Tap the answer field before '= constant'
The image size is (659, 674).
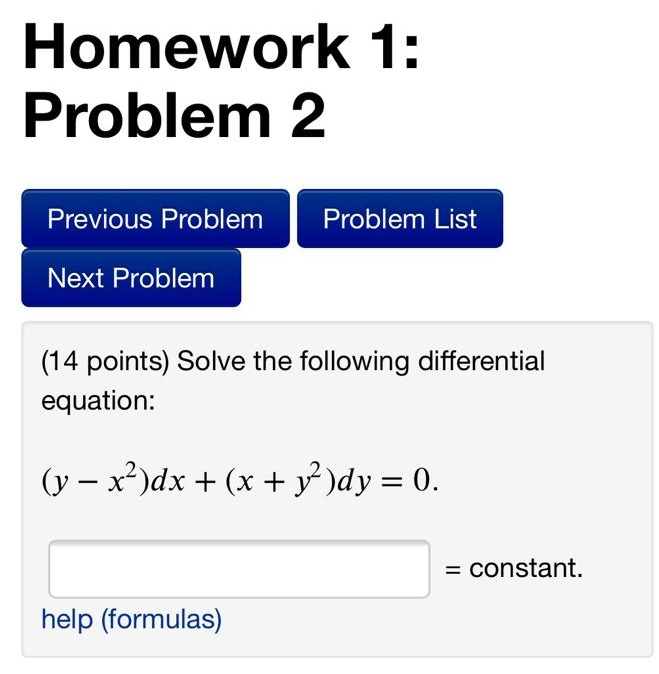click(x=239, y=569)
